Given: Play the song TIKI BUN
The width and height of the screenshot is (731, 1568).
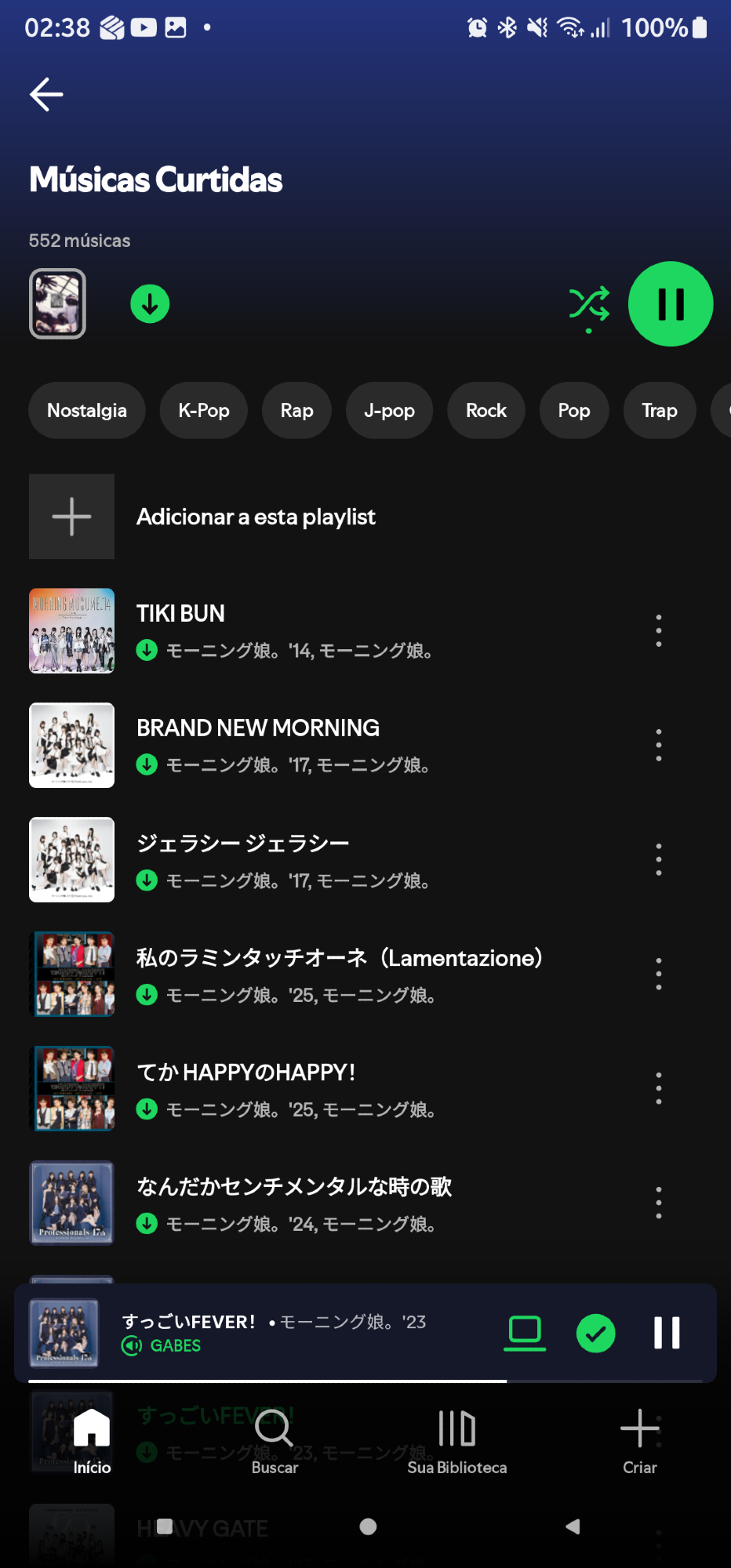Looking at the screenshot, I should [180, 614].
